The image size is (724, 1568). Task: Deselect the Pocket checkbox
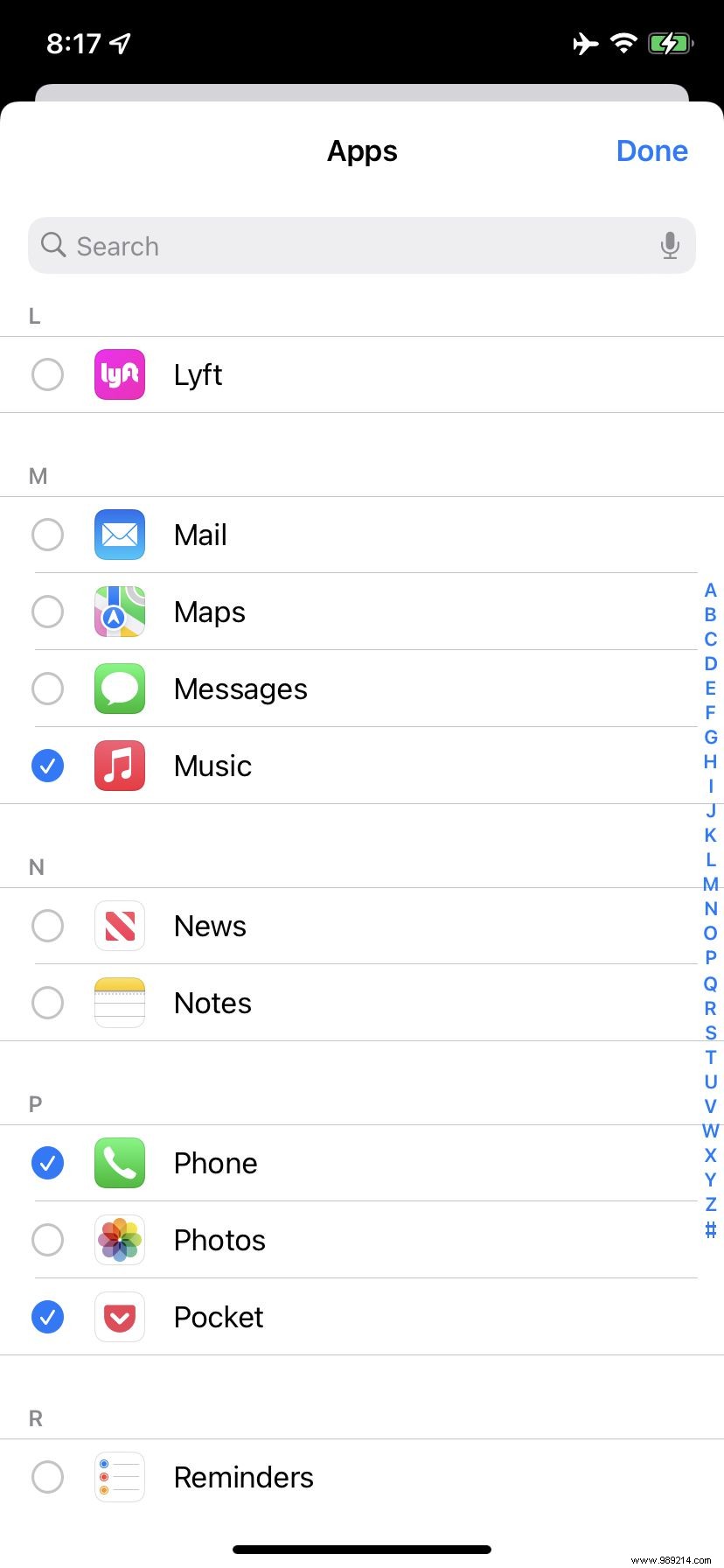pyautogui.click(x=48, y=1317)
